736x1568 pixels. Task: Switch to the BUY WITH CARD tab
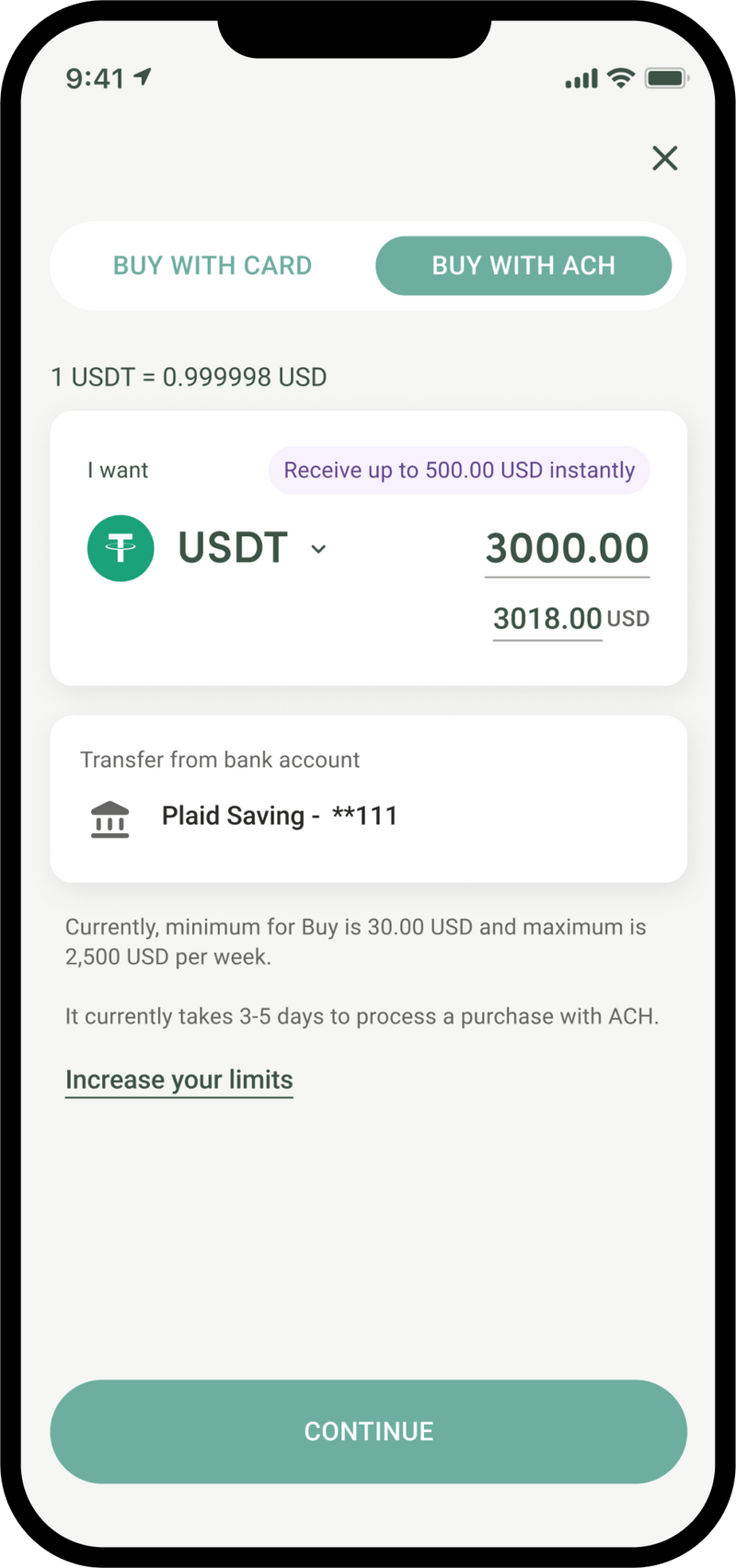pos(213,266)
